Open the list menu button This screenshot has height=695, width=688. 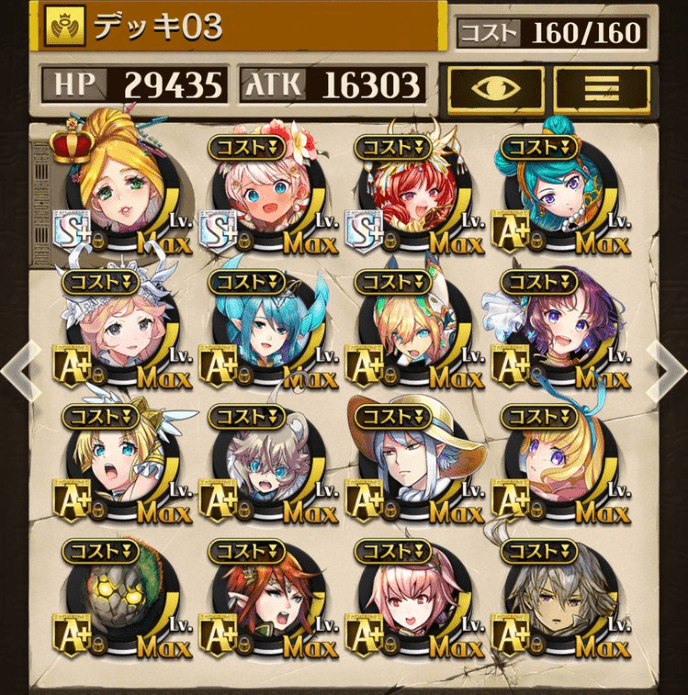(602, 89)
